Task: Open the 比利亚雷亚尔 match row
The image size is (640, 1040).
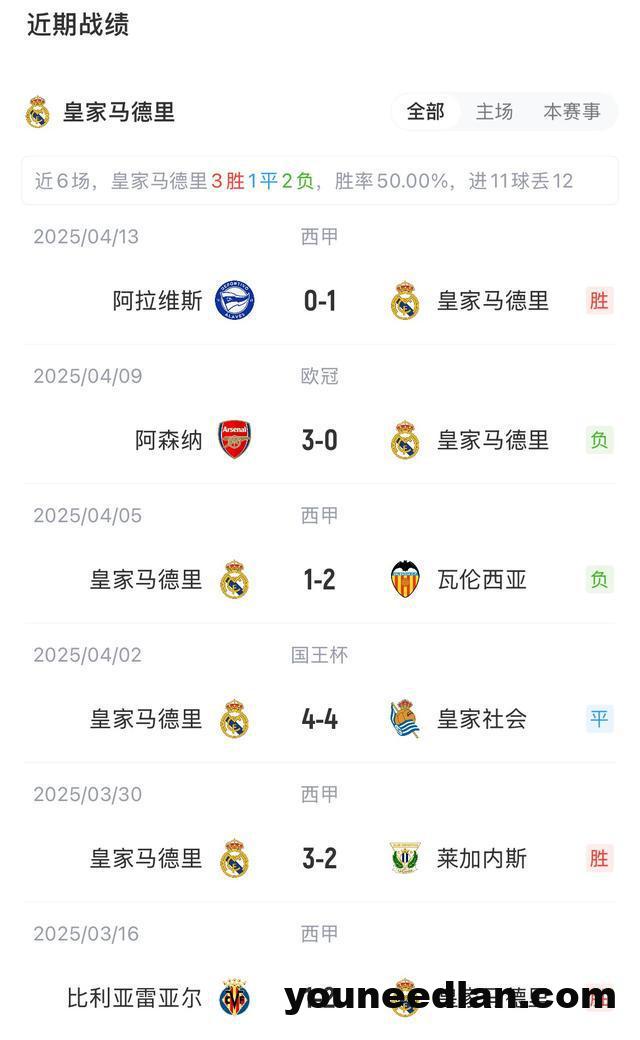Action: (320, 975)
